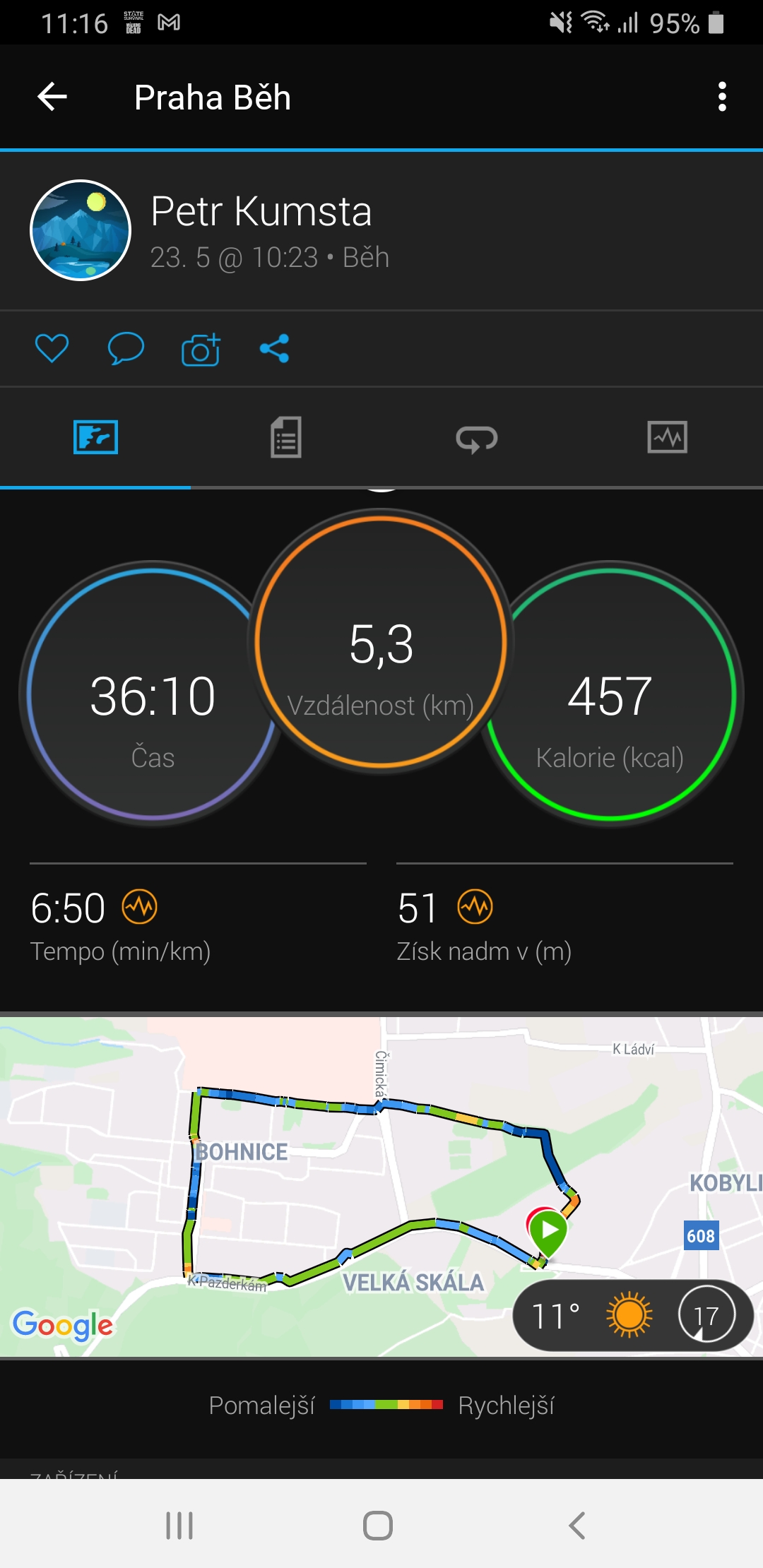Open the pace chart icon next to 6:50

click(140, 907)
